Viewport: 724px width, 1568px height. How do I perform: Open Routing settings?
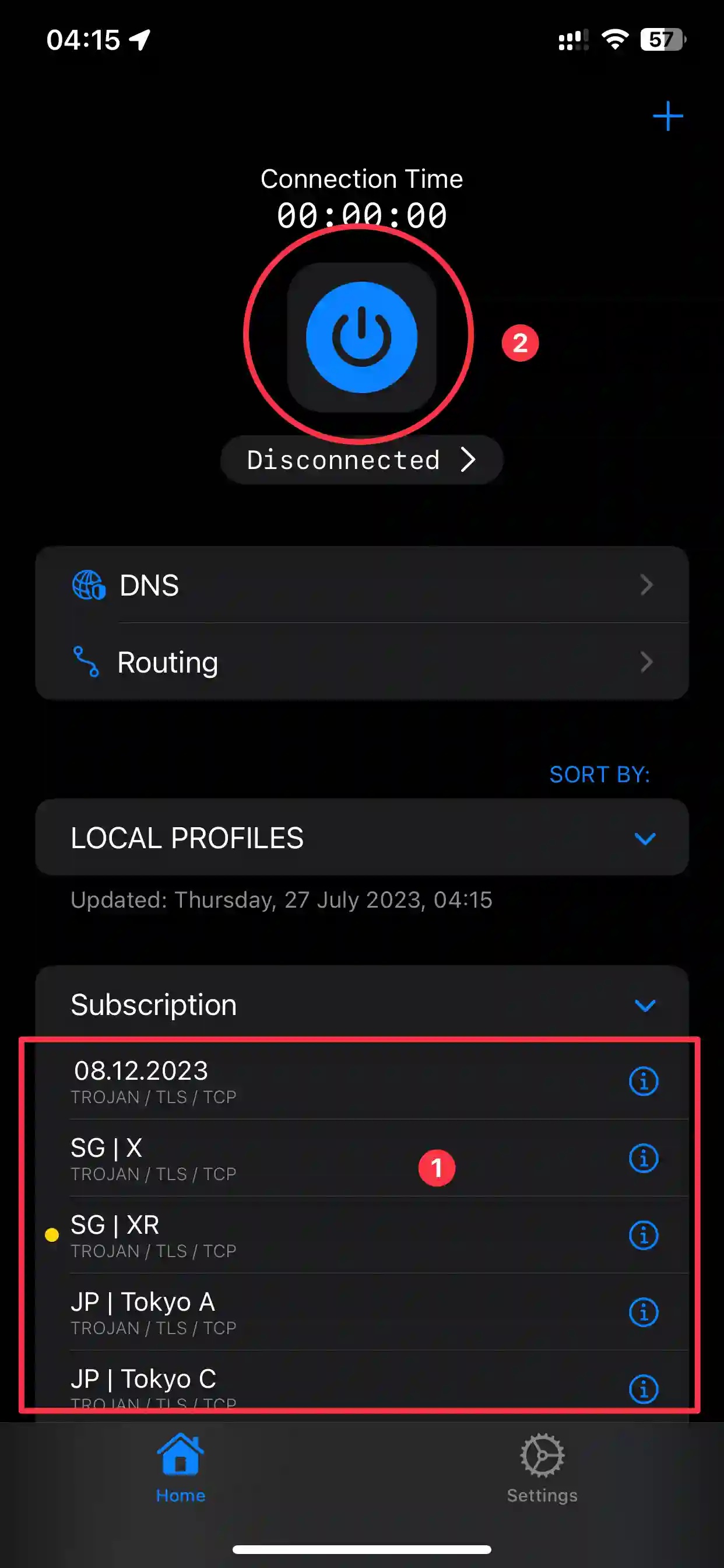click(361, 661)
